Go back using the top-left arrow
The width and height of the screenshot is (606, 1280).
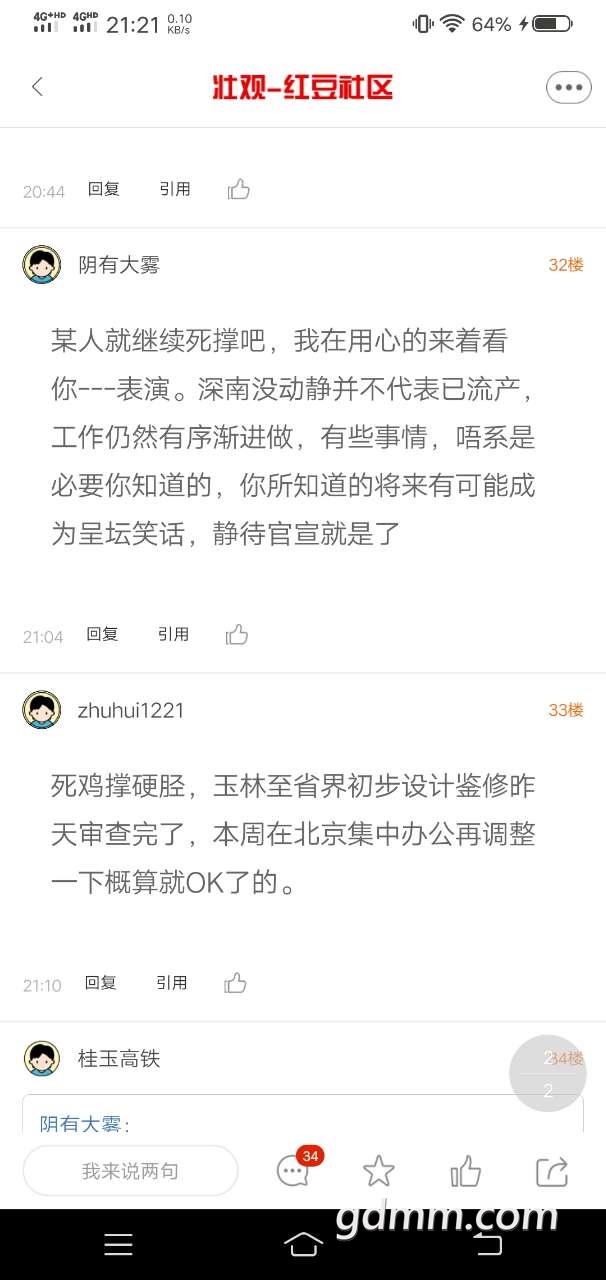pyautogui.click(x=37, y=87)
